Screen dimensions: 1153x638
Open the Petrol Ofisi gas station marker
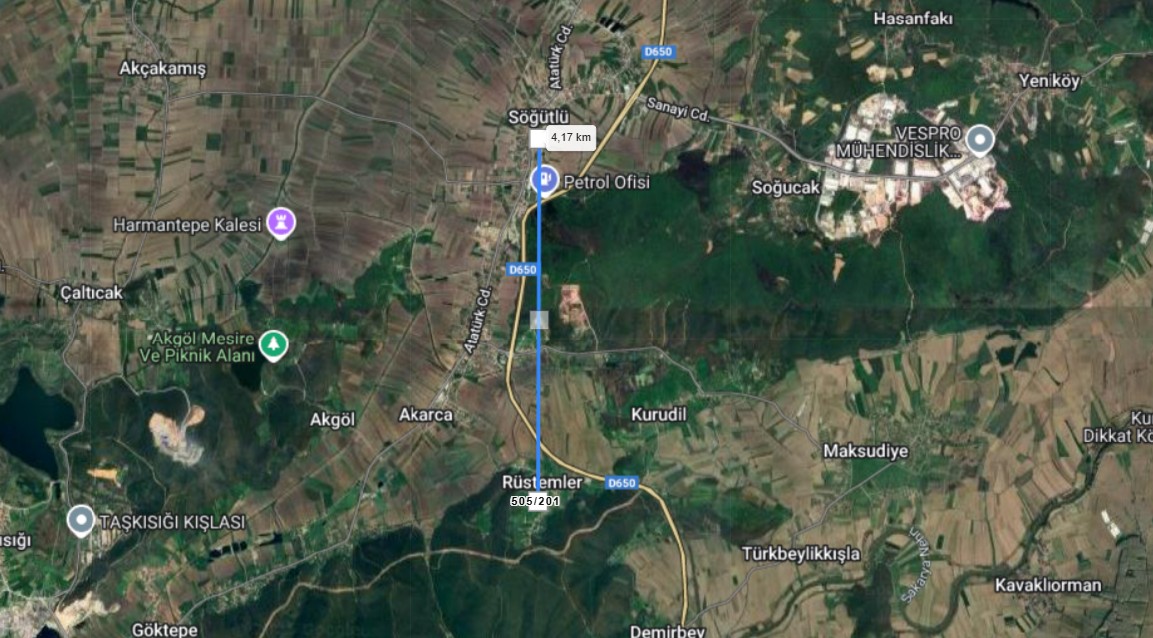[x=544, y=180]
